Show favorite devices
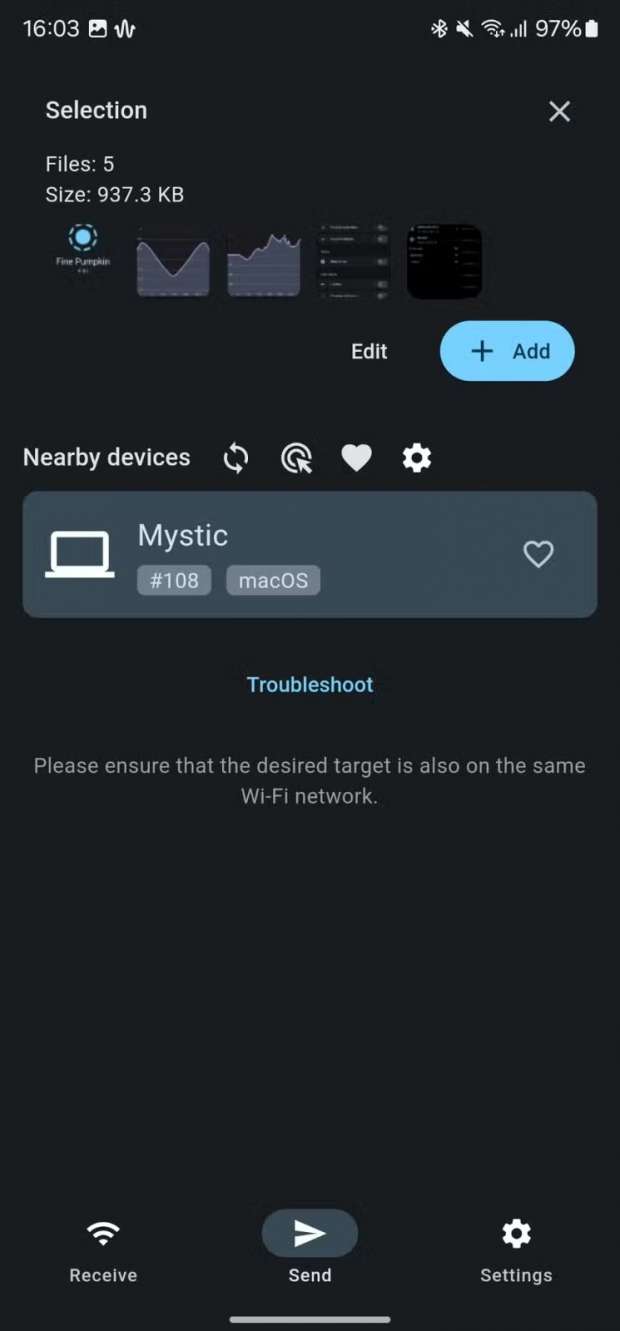 pyautogui.click(x=356, y=458)
